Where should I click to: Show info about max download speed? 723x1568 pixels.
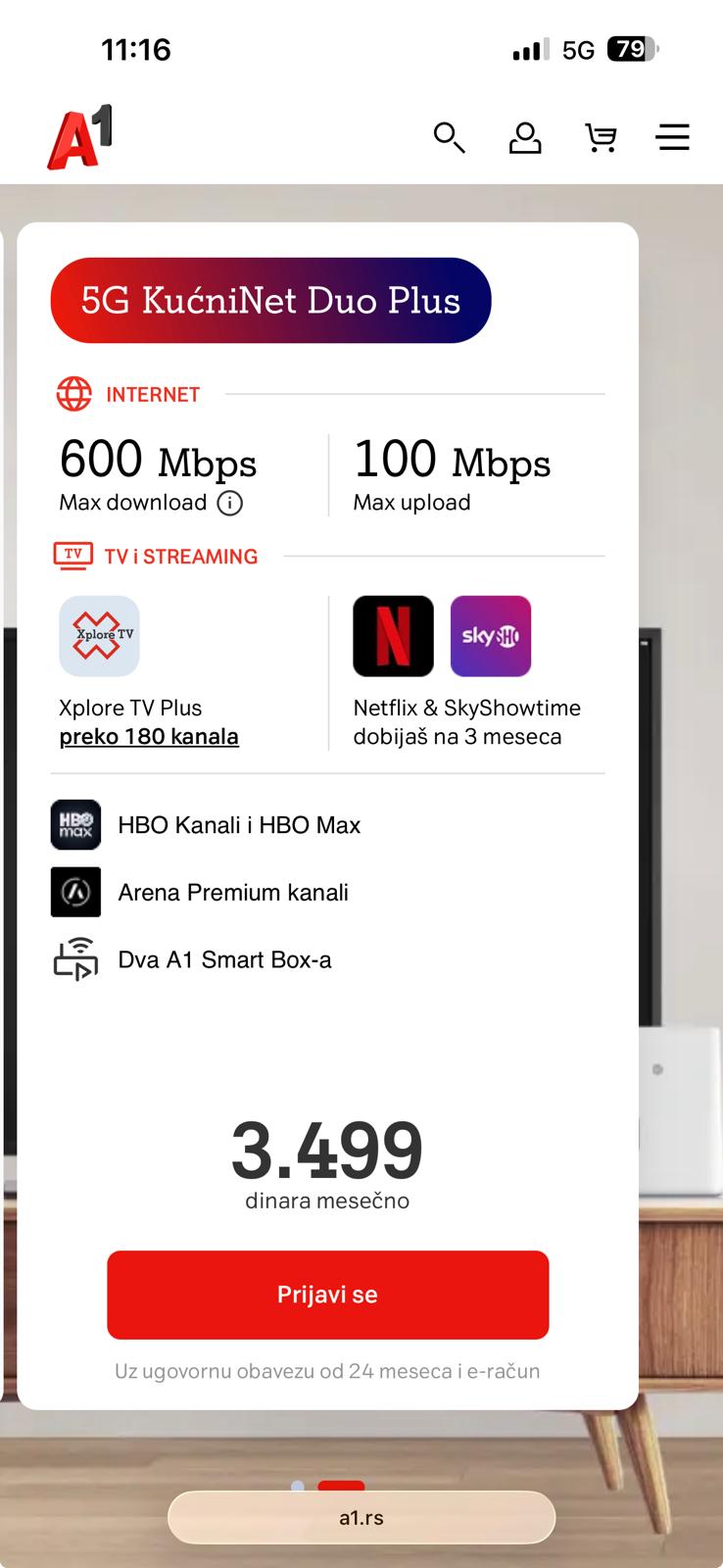point(230,504)
